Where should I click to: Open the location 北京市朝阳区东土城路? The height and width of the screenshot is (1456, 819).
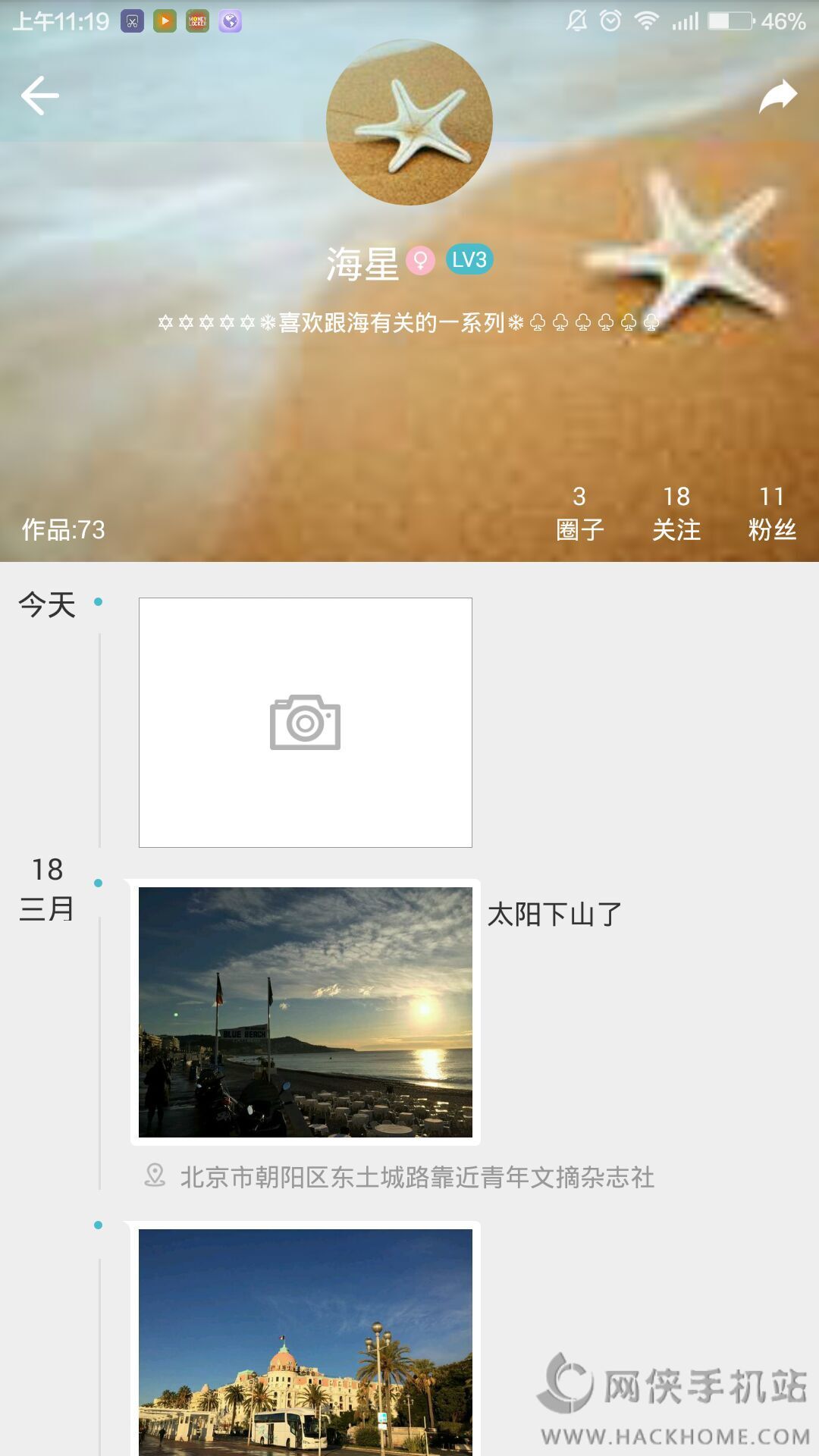coord(416,1177)
